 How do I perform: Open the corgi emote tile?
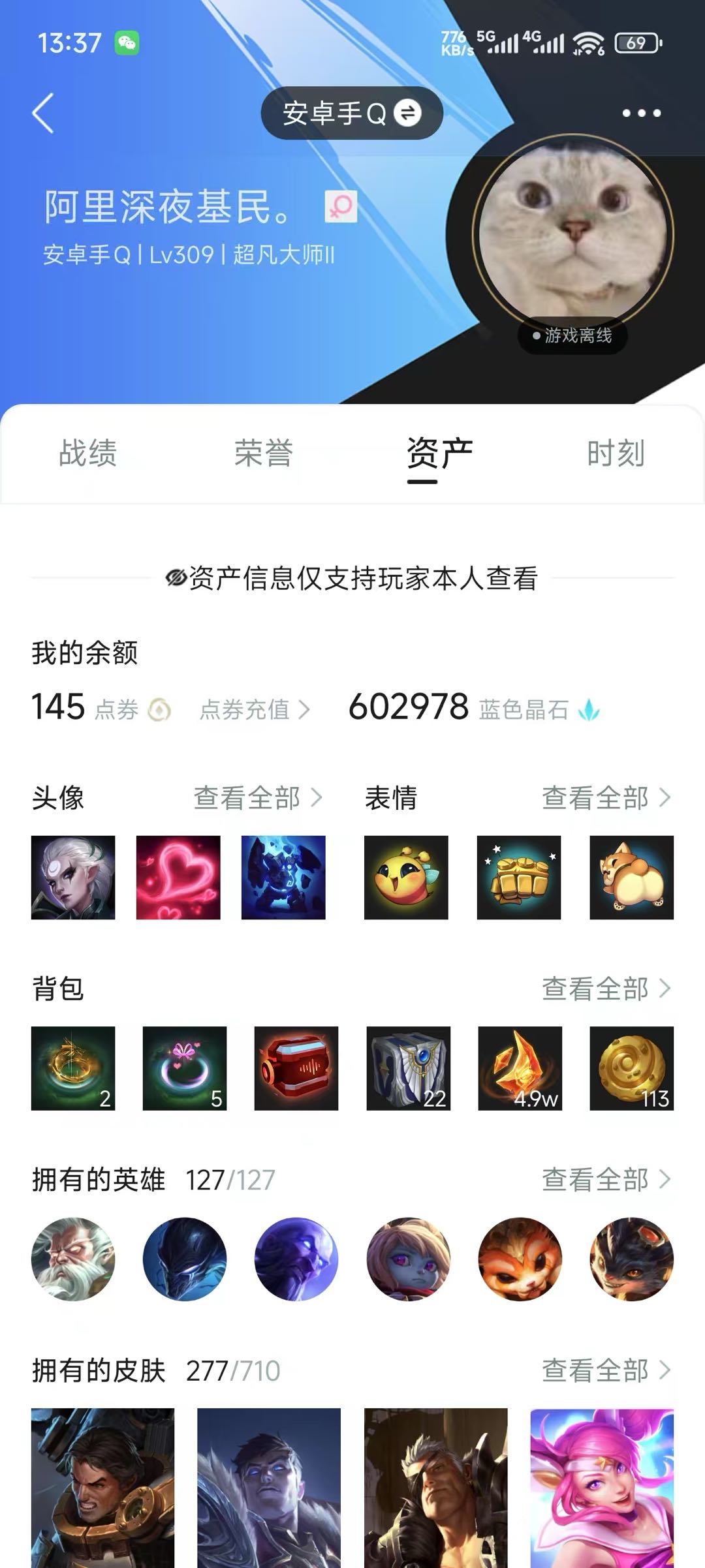pyautogui.click(x=631, y=878)
